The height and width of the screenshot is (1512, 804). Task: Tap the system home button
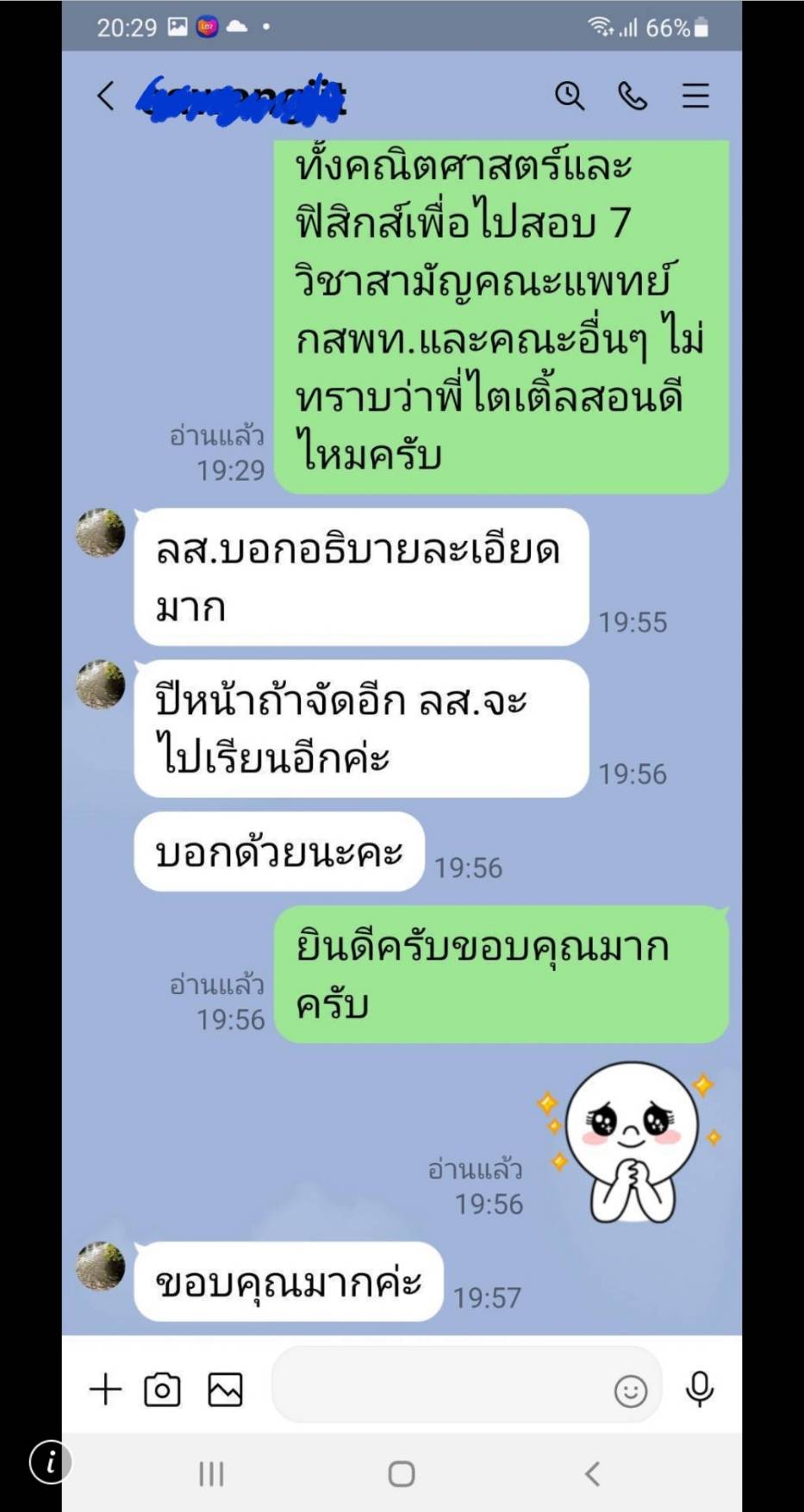coord(402,1474)
